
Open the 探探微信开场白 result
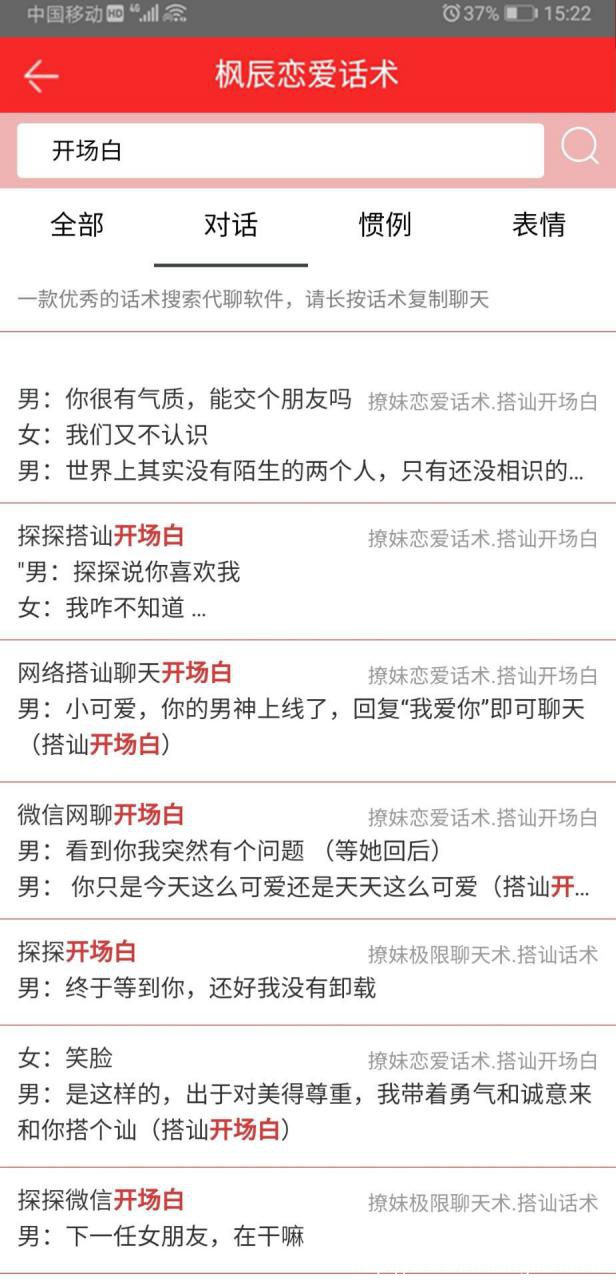pyautogui.click(x=308, y=1219)
